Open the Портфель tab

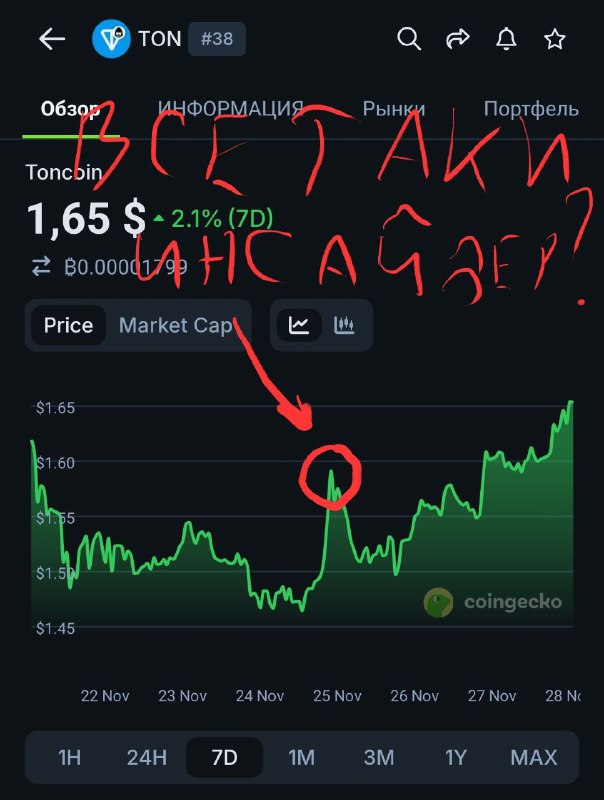[x=530, y=109]
